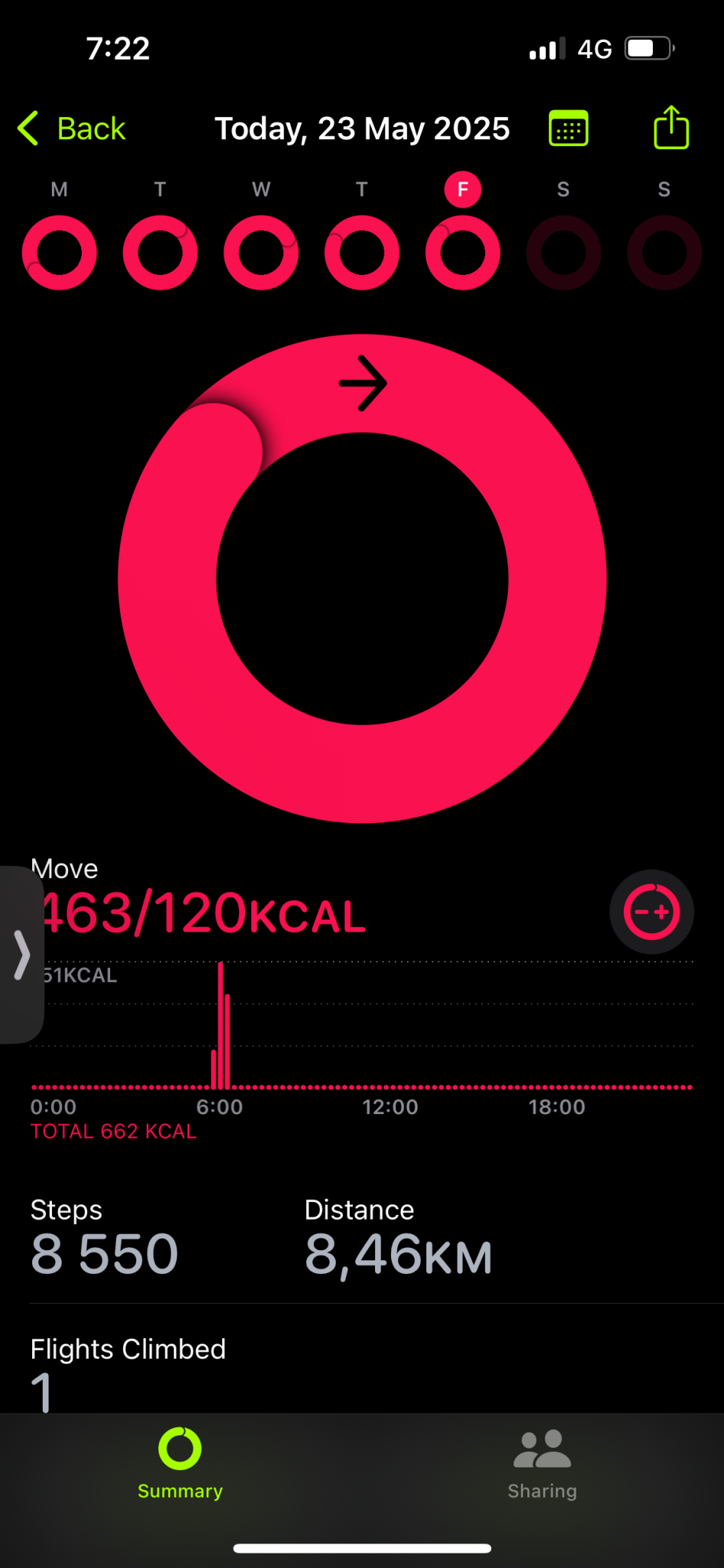Switch to the Sharing tab

click(542, 1462)
